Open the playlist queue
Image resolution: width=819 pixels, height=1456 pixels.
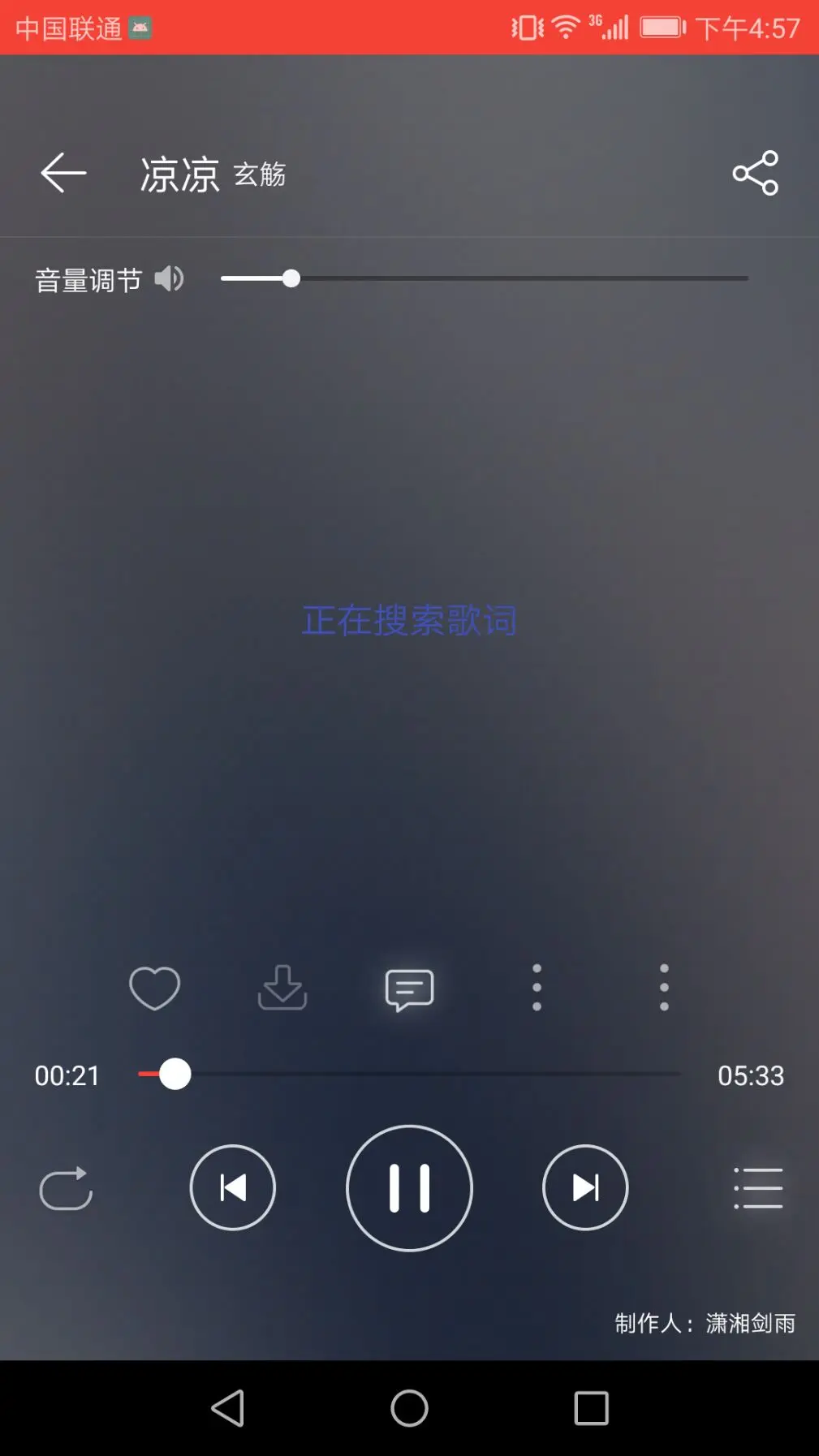pyautogui.click(x=758, y=1188)
